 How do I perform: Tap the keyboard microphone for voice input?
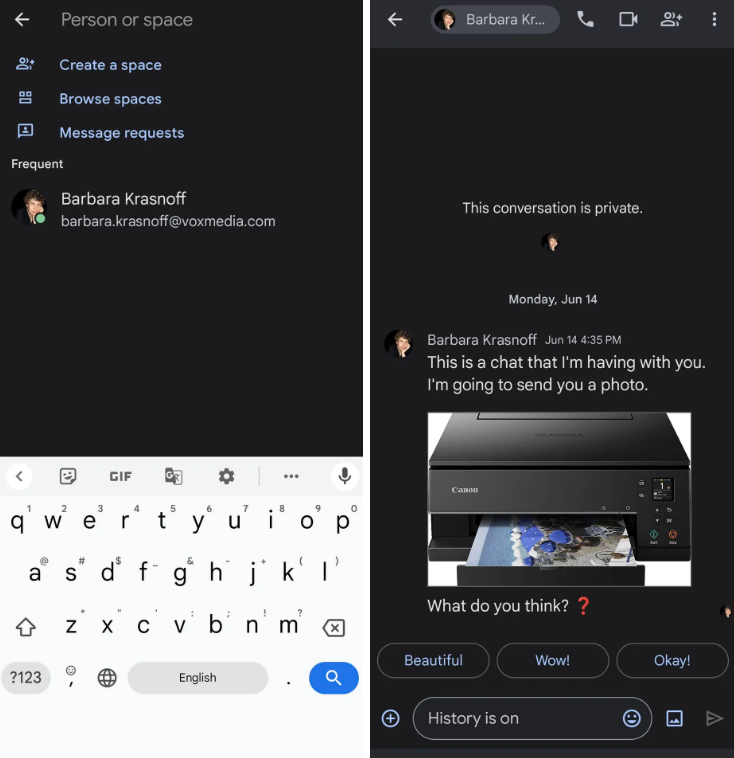click(x=345, y=476)
